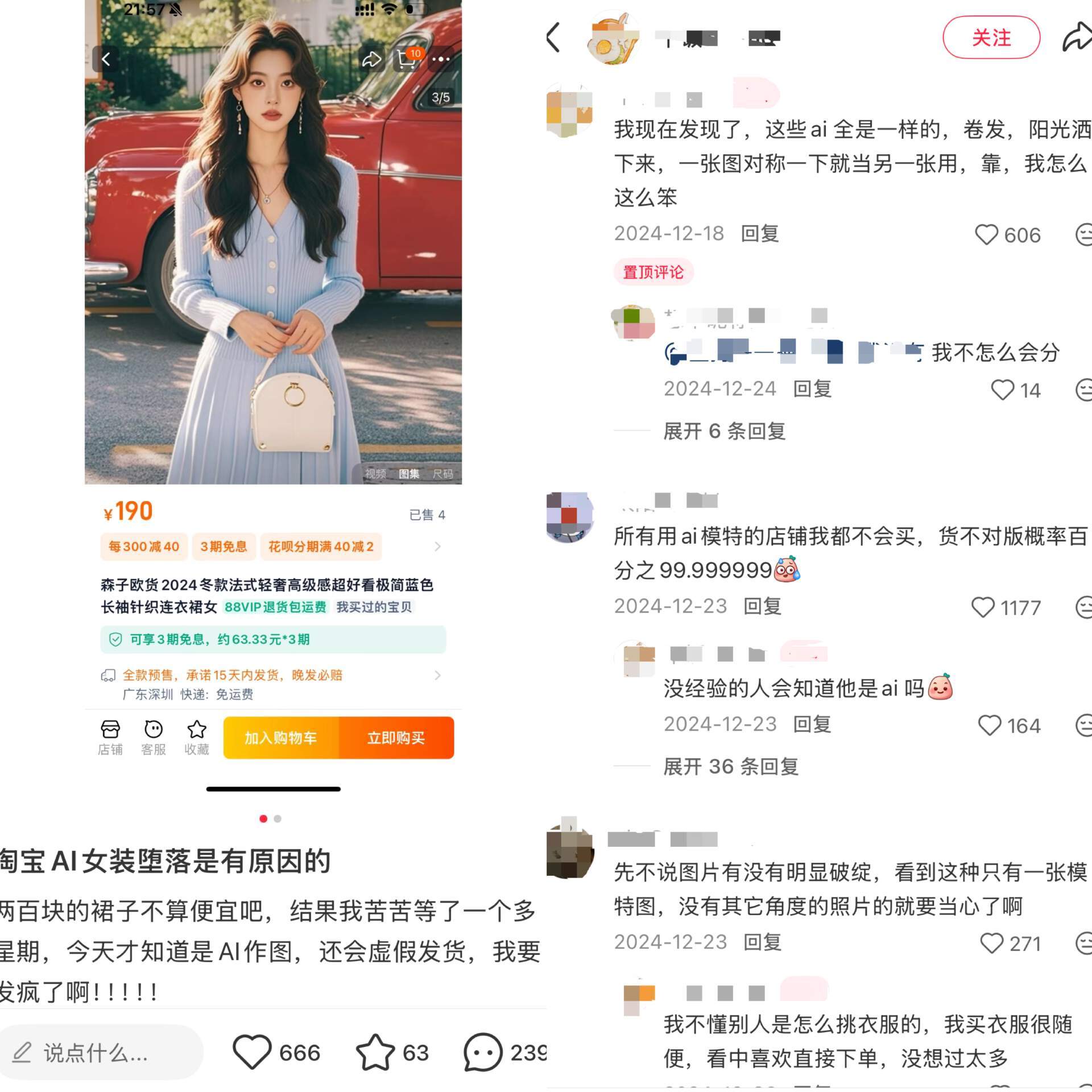The width and height of the screenshot is (1092, 1092).
Task: Reply to the pinned 2024-12-18 comment
Action: [759, 233]
